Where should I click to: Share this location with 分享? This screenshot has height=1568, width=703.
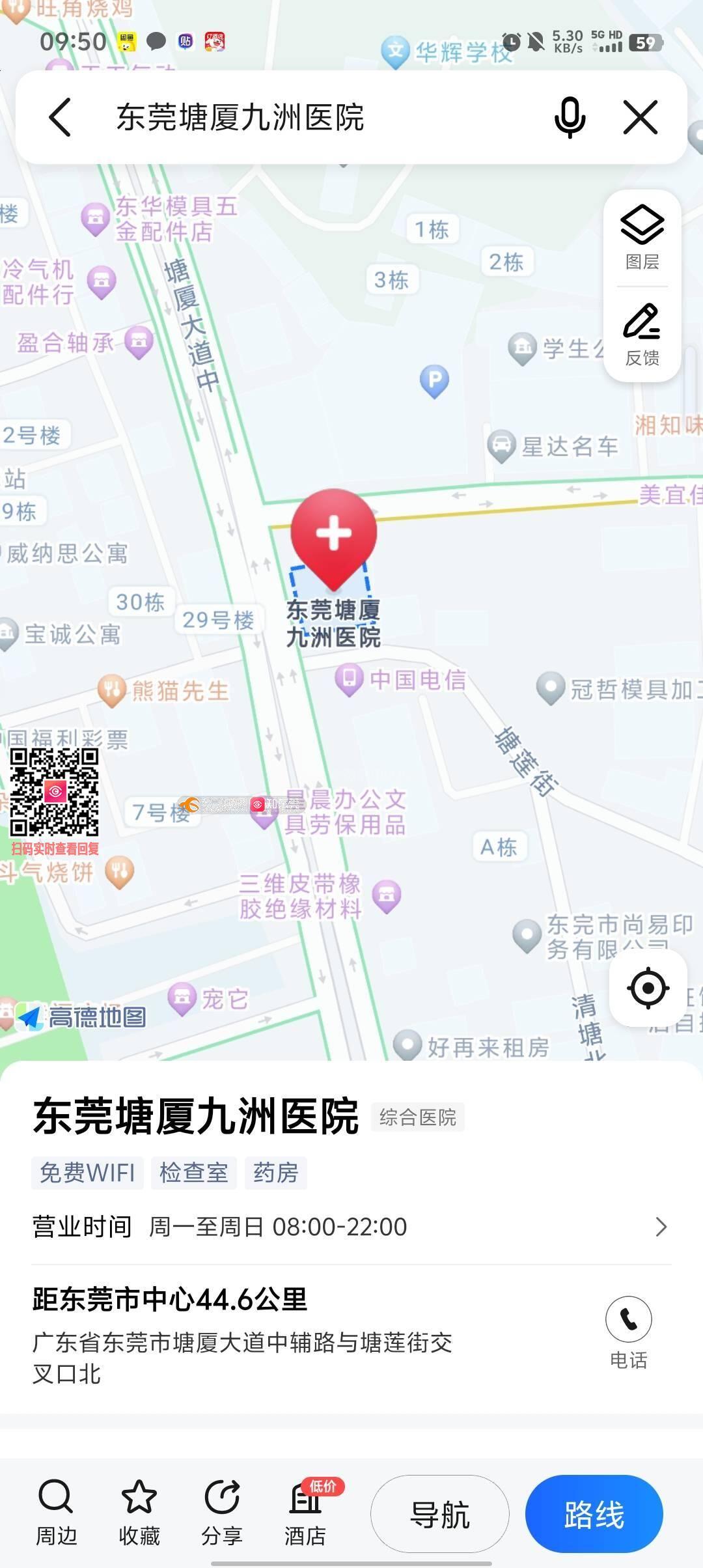[222, 1512]
